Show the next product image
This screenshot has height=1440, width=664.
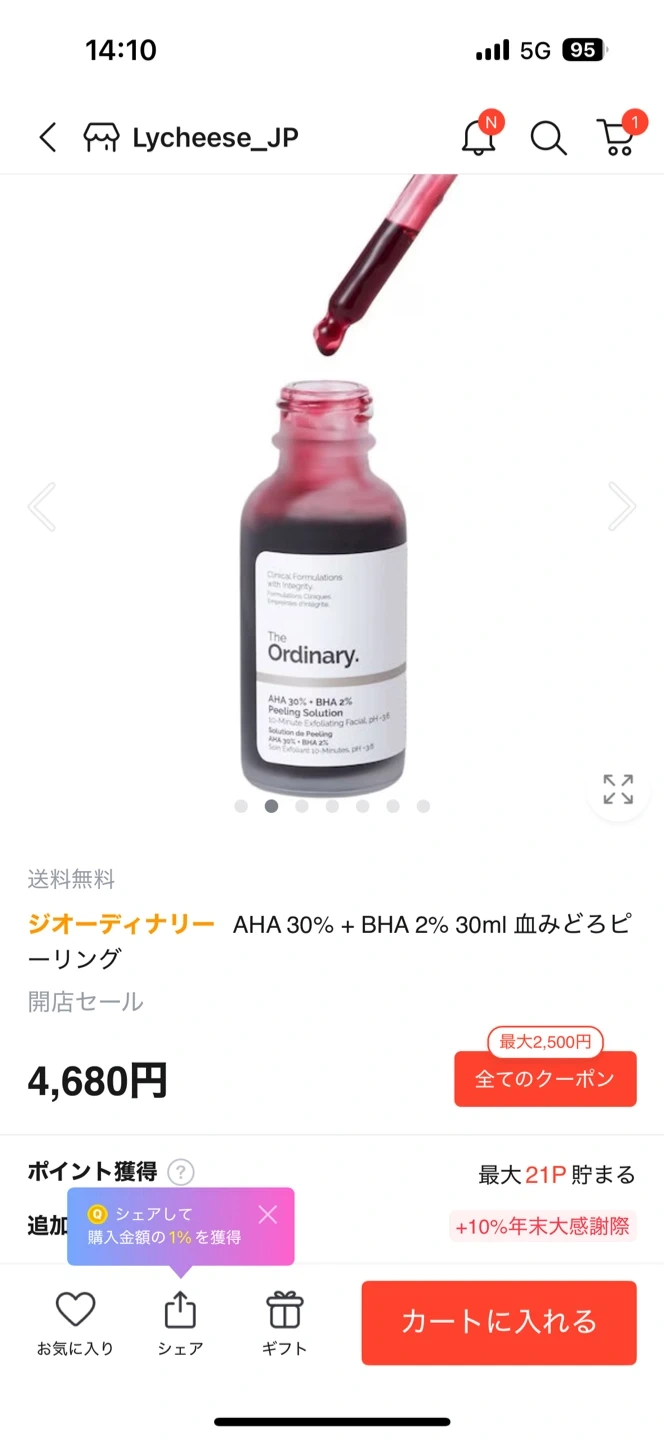tap(621, 507)
